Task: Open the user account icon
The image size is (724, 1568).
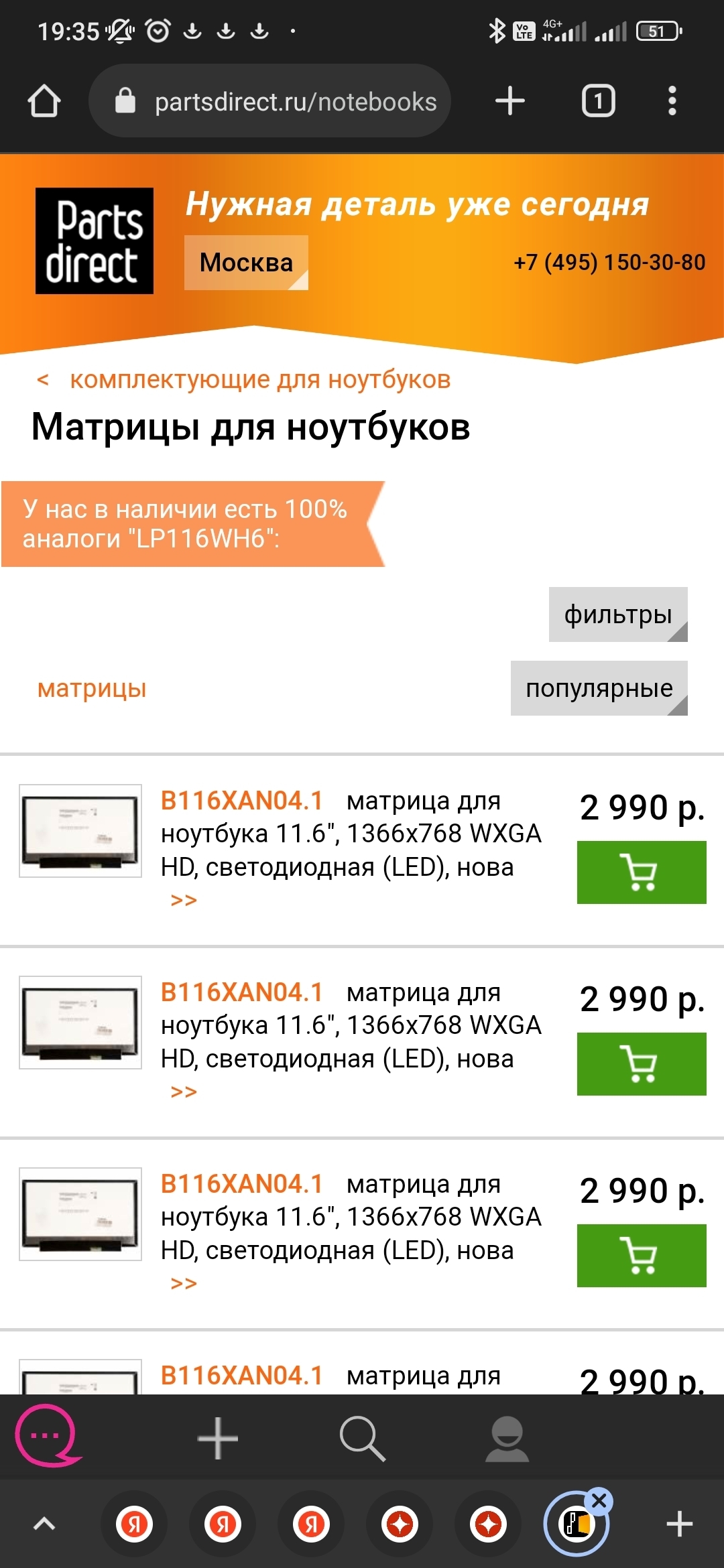Action: (x=507, y=1438)
